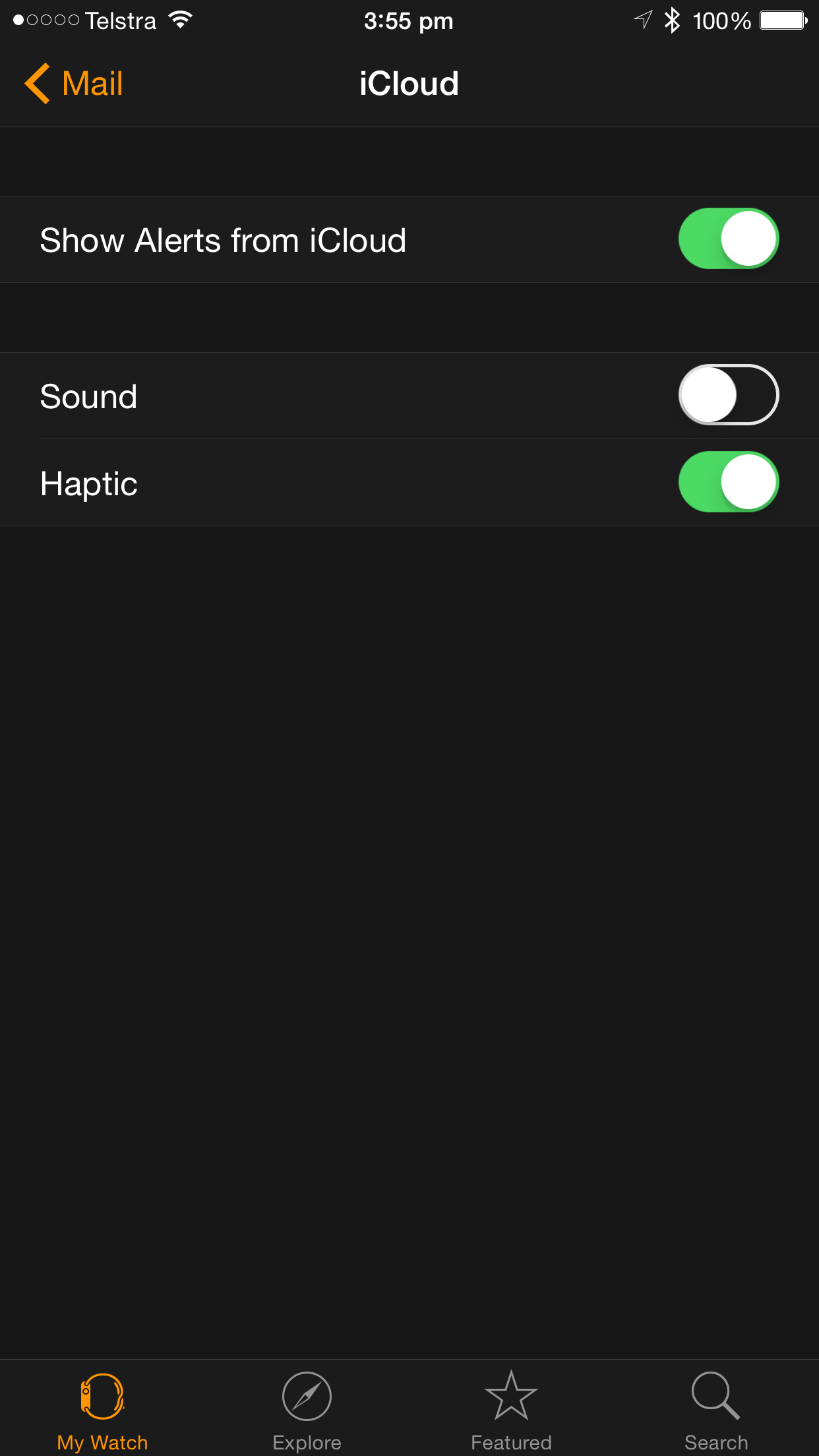This screenshot has height=1456, width=819.
Task: Tap the location arrow icon in status bar
Action: [640, 20]
